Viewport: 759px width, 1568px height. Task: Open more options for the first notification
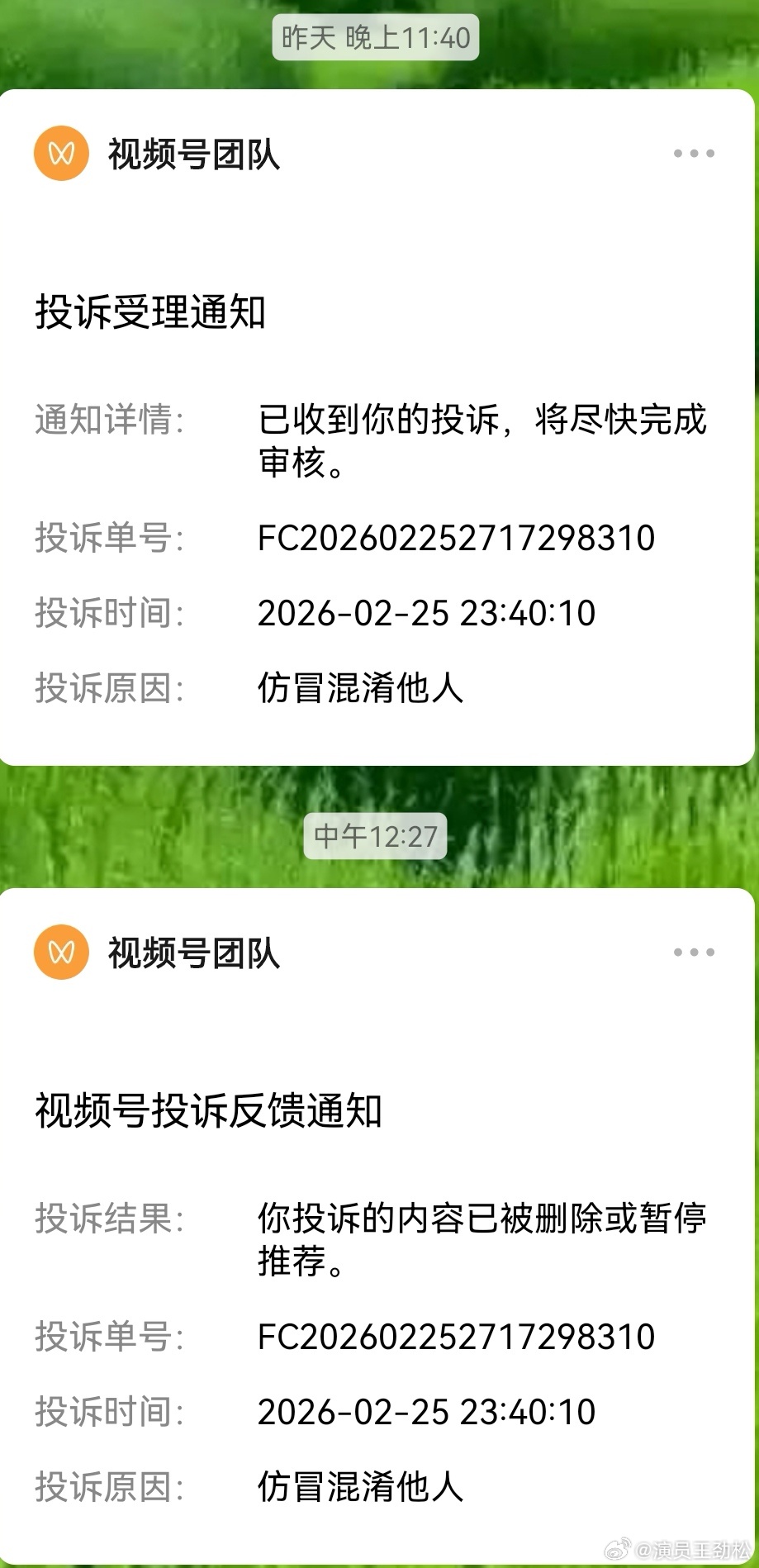pyautogui.click(x=696, y=153)
